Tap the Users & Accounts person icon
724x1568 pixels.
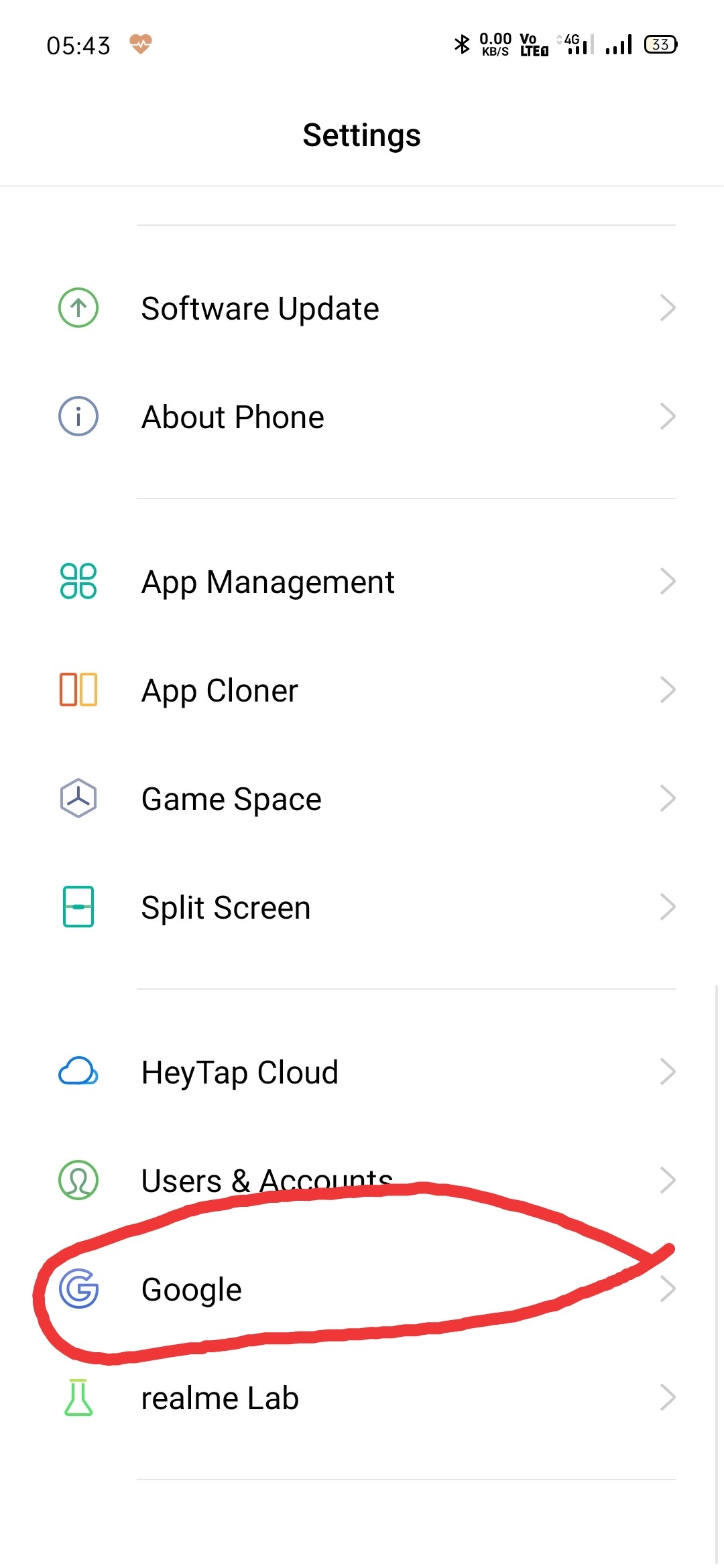(x=78, y=1180)
